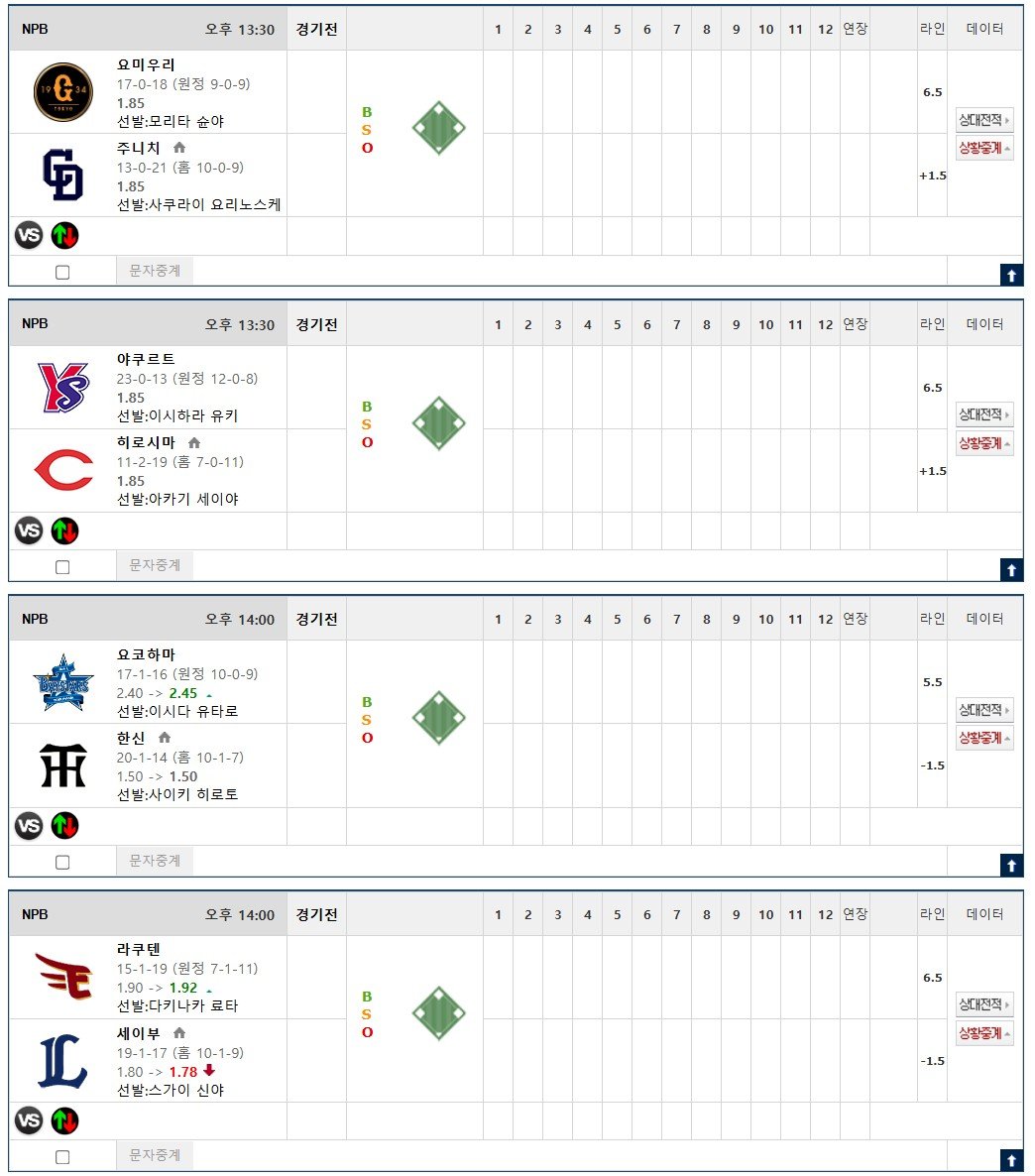Screen dimensions: 1035x1176
Task: Open 상황중계 for the 요미우리 vs 주니치 game
Action: 984,148
